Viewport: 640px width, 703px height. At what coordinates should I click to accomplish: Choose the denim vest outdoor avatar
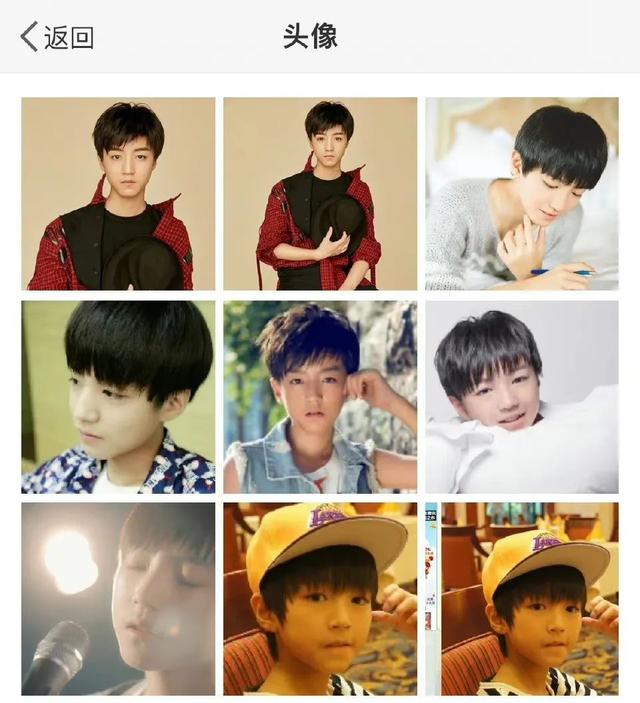tap(320, 397)
